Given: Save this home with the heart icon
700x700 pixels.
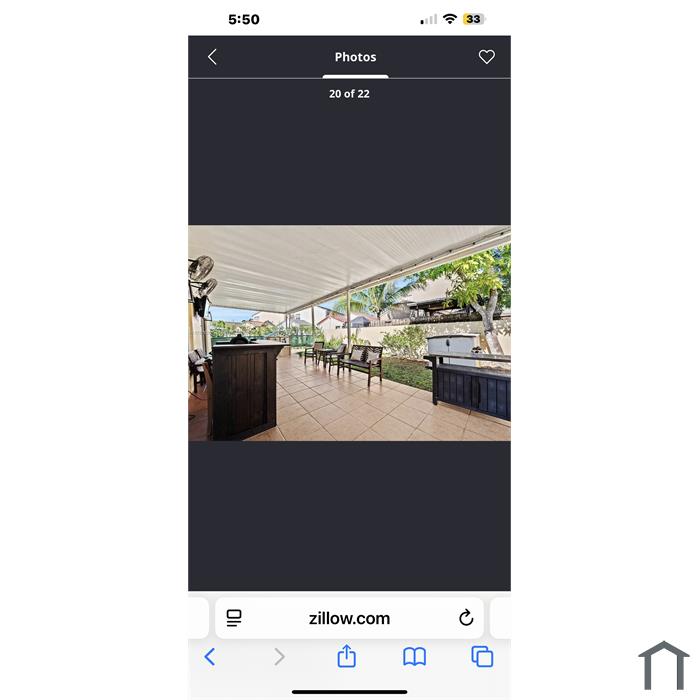Looking at the screenshot, I should pos(486,57).
